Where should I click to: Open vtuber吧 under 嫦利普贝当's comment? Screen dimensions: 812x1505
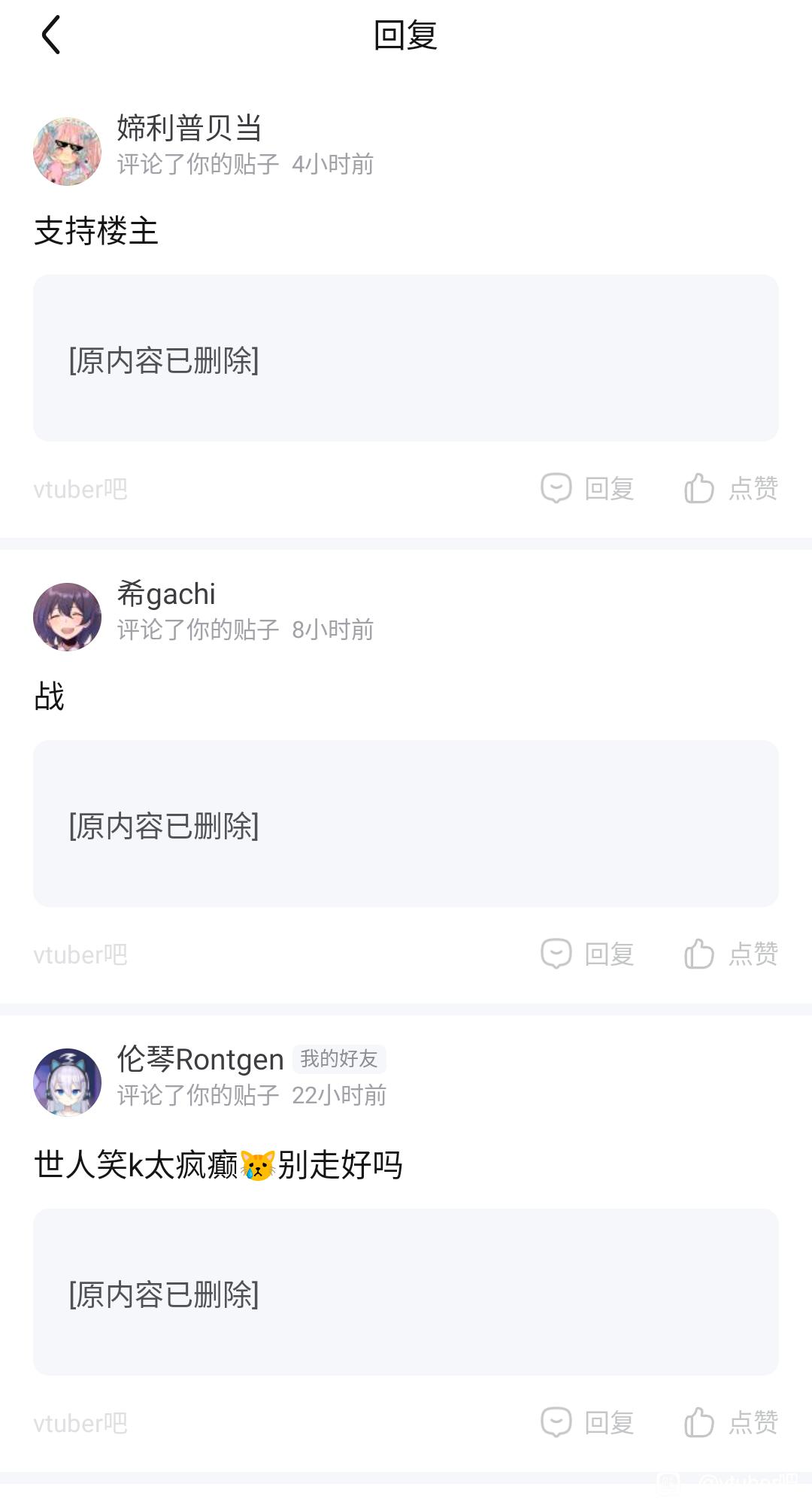point(80,490)
